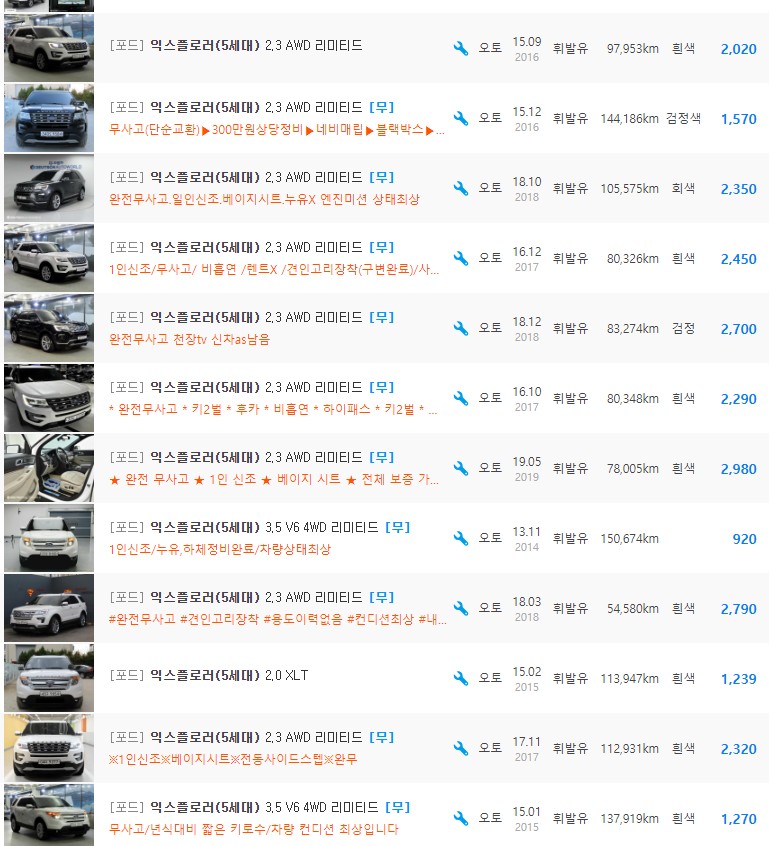The image size is (769, 846).
Task: Click the wrench icon on the 83,274km 검정 listing
Action: (x=460, y=327)
